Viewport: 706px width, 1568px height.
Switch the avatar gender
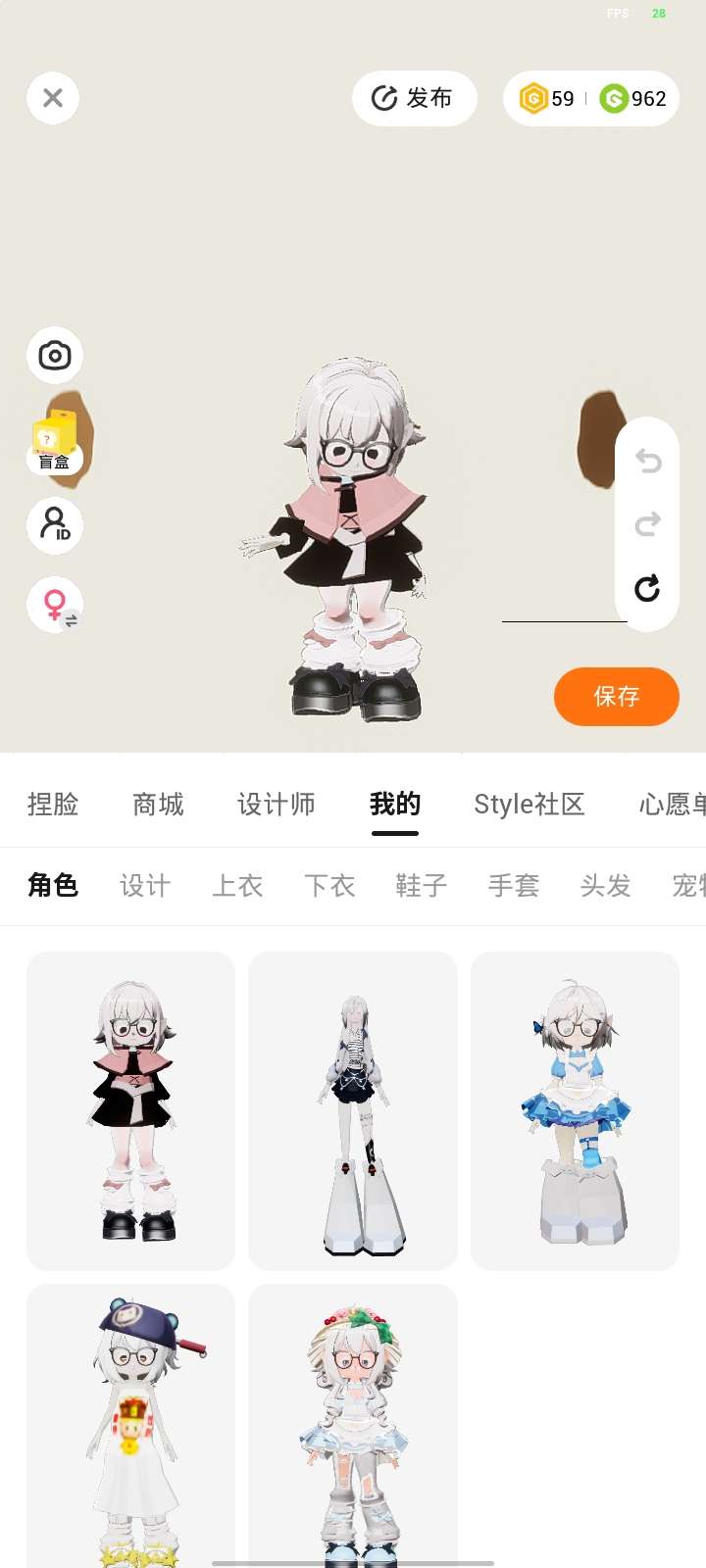point(56,604)
